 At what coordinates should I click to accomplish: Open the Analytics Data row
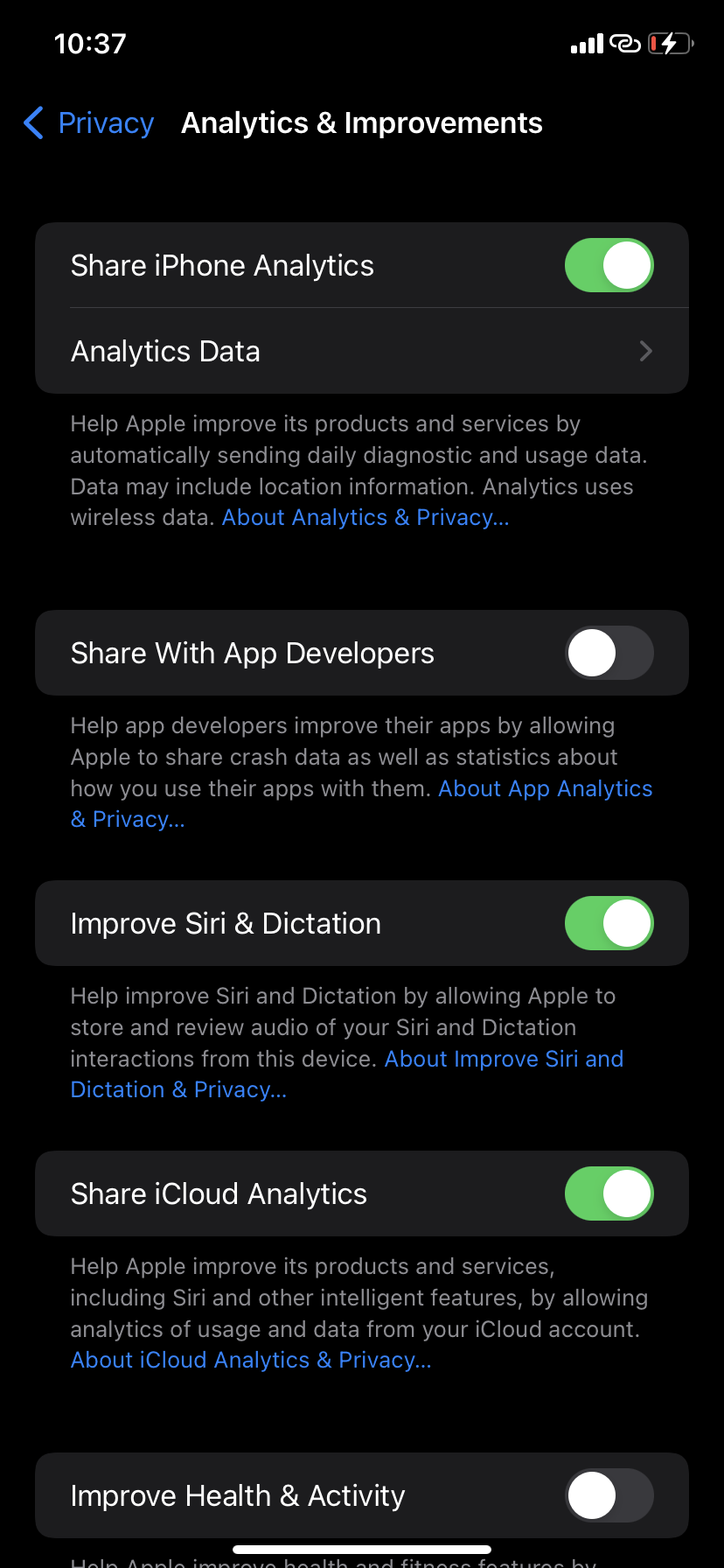[362, 351]
